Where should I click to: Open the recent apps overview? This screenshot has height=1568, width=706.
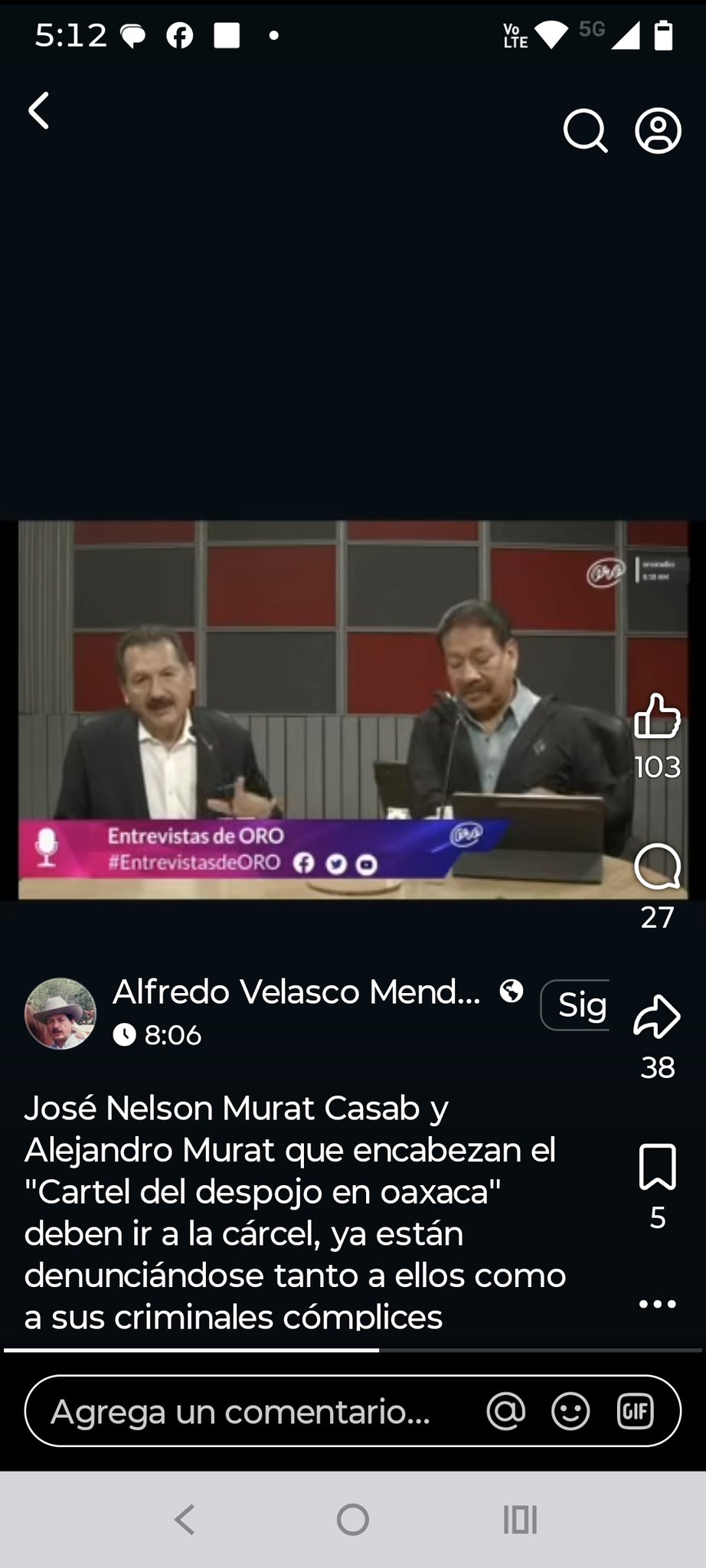coord(520,1520)
